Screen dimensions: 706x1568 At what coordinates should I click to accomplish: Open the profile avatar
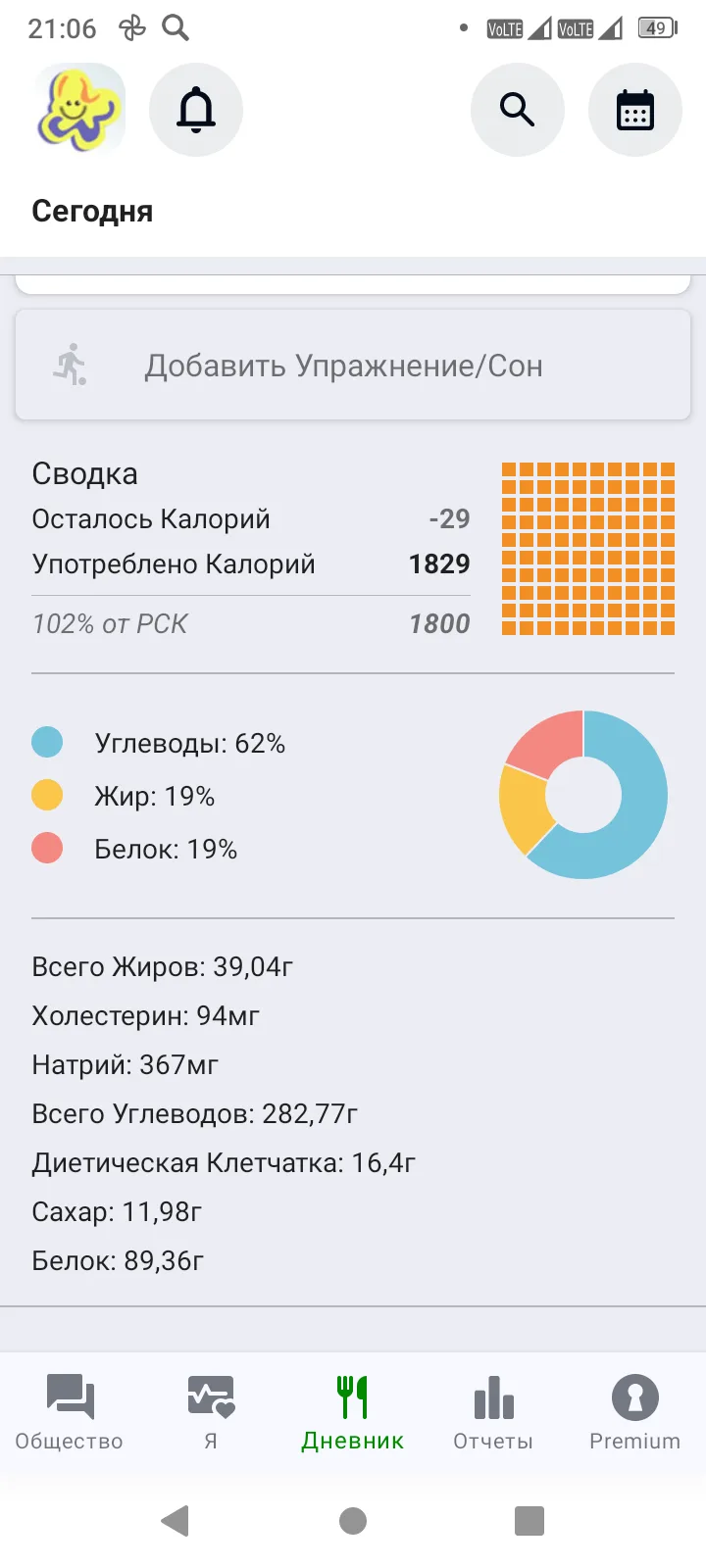pos(80,109)
